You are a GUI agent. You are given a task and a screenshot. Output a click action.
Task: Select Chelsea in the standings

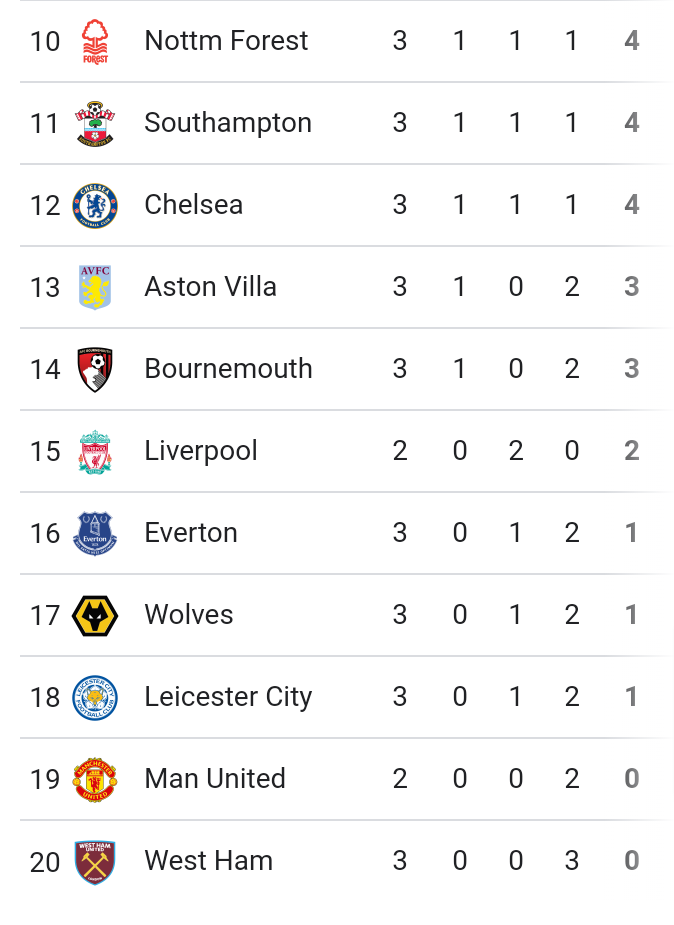click(x=194, y=205)
